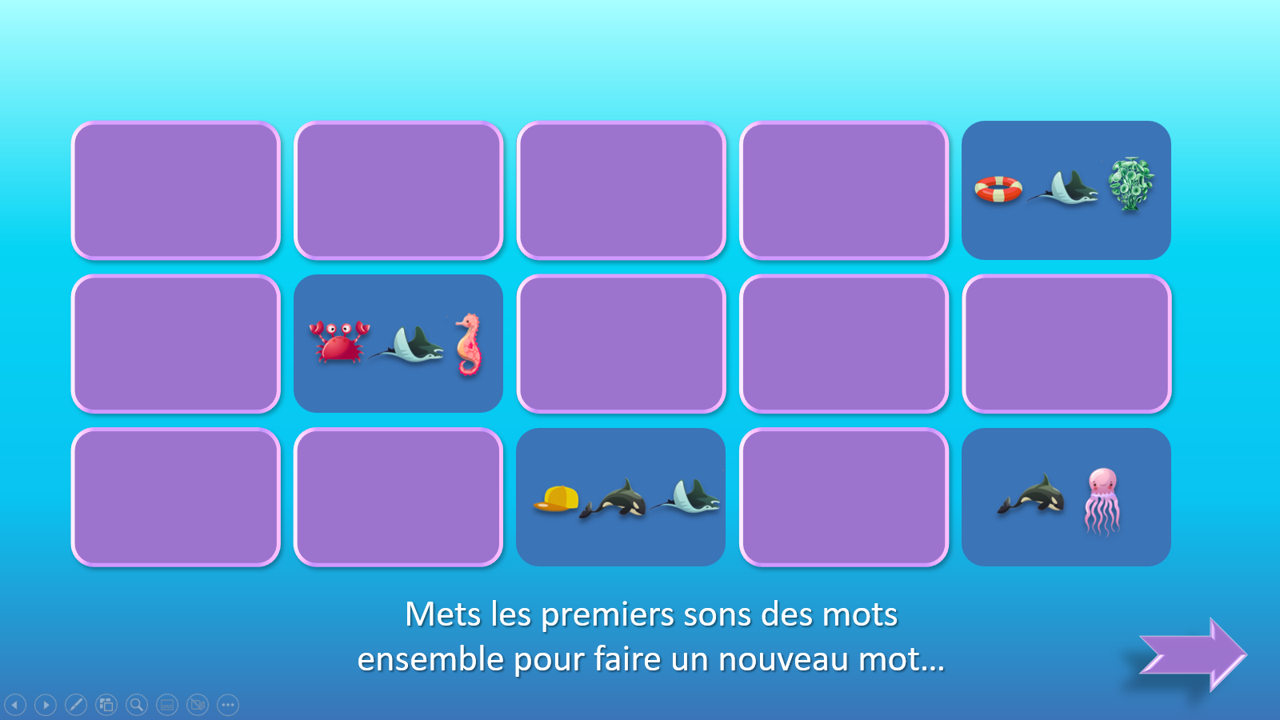Viewport: 1280px width, 720px height.
Task: Toggle the camera icon
Action: tap(198, 705)
